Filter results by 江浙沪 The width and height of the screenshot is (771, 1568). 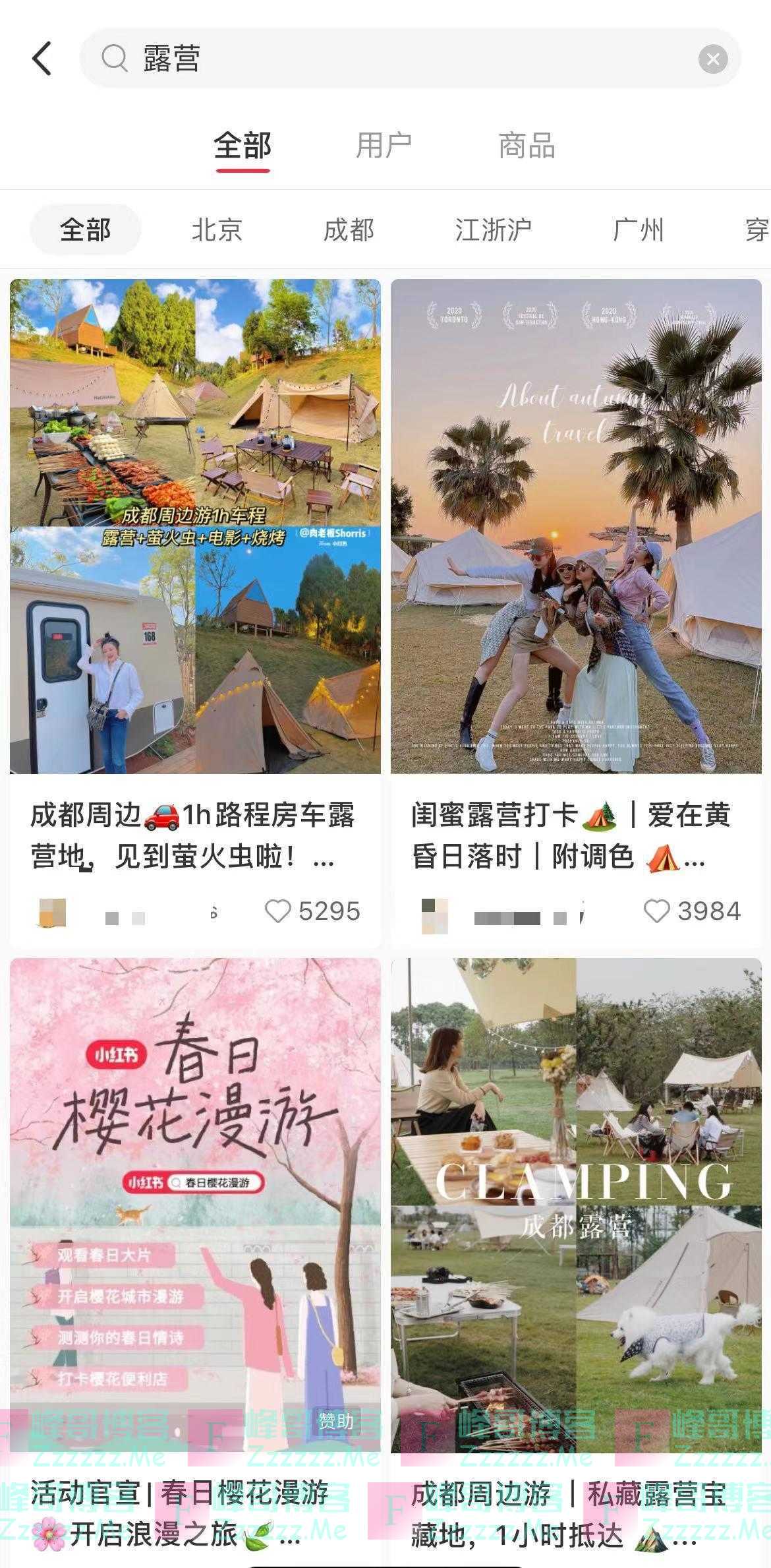(493, 230)
